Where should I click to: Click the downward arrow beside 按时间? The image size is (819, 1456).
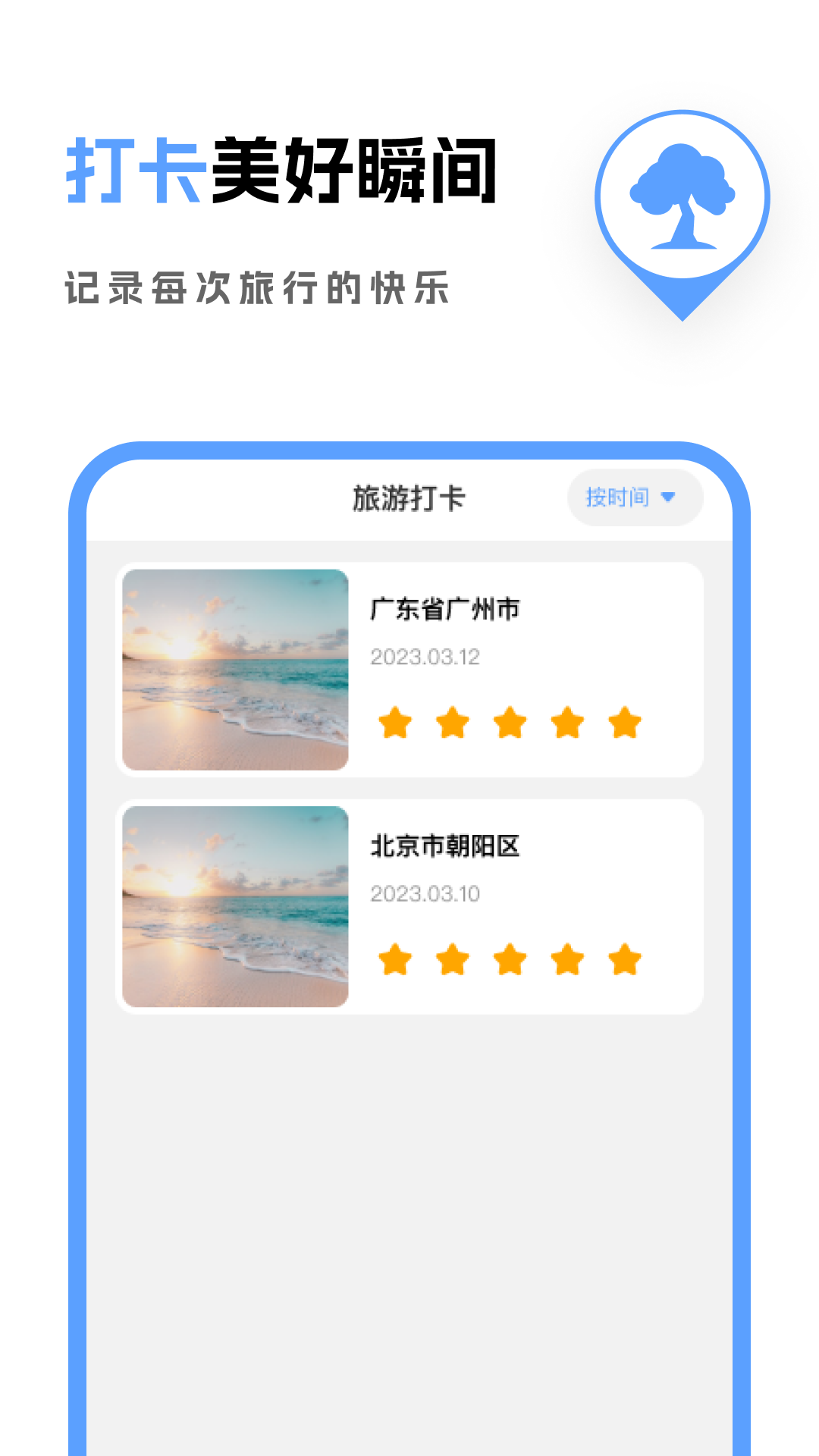coord(667,498)
